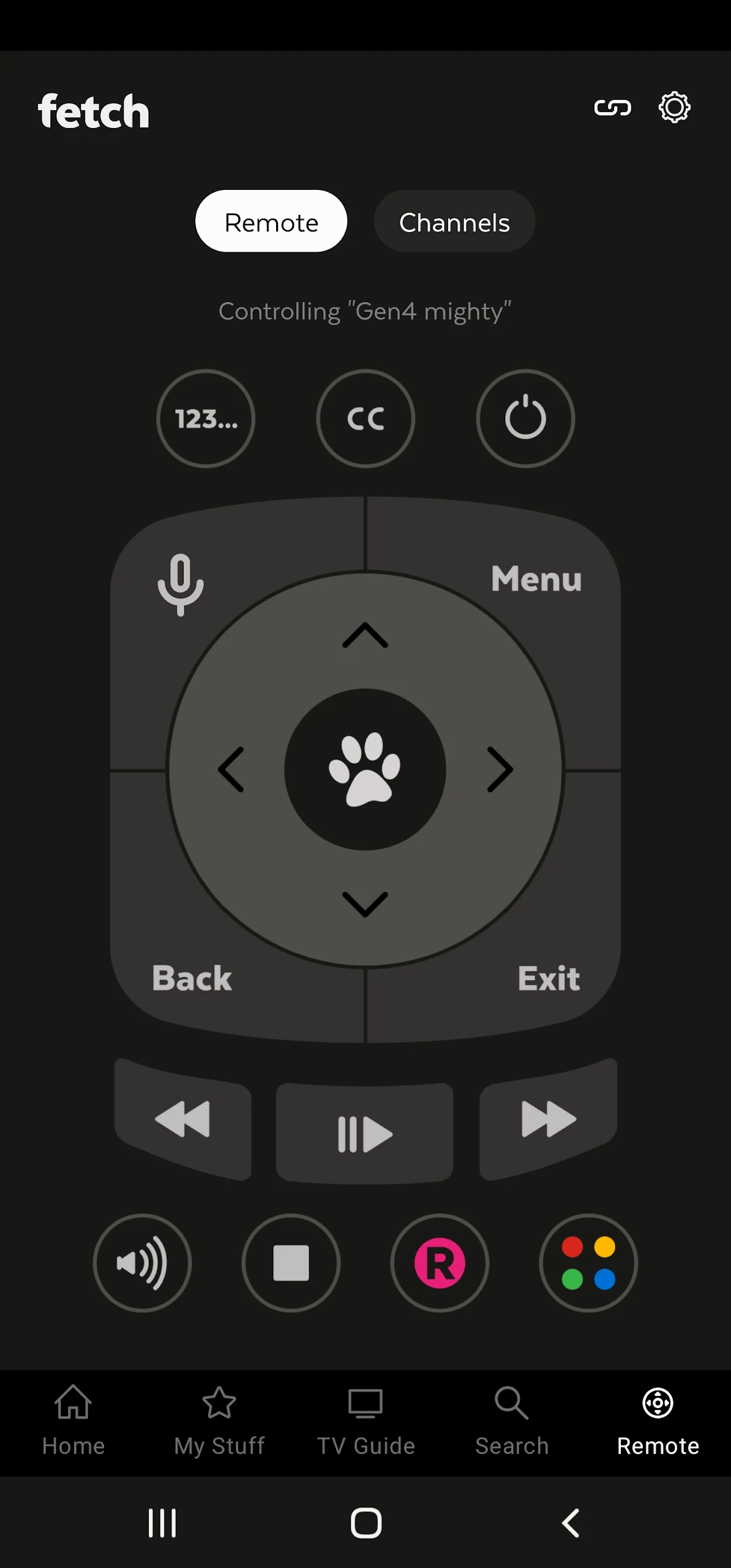Open the 123 number pad button

coord(206,419)
